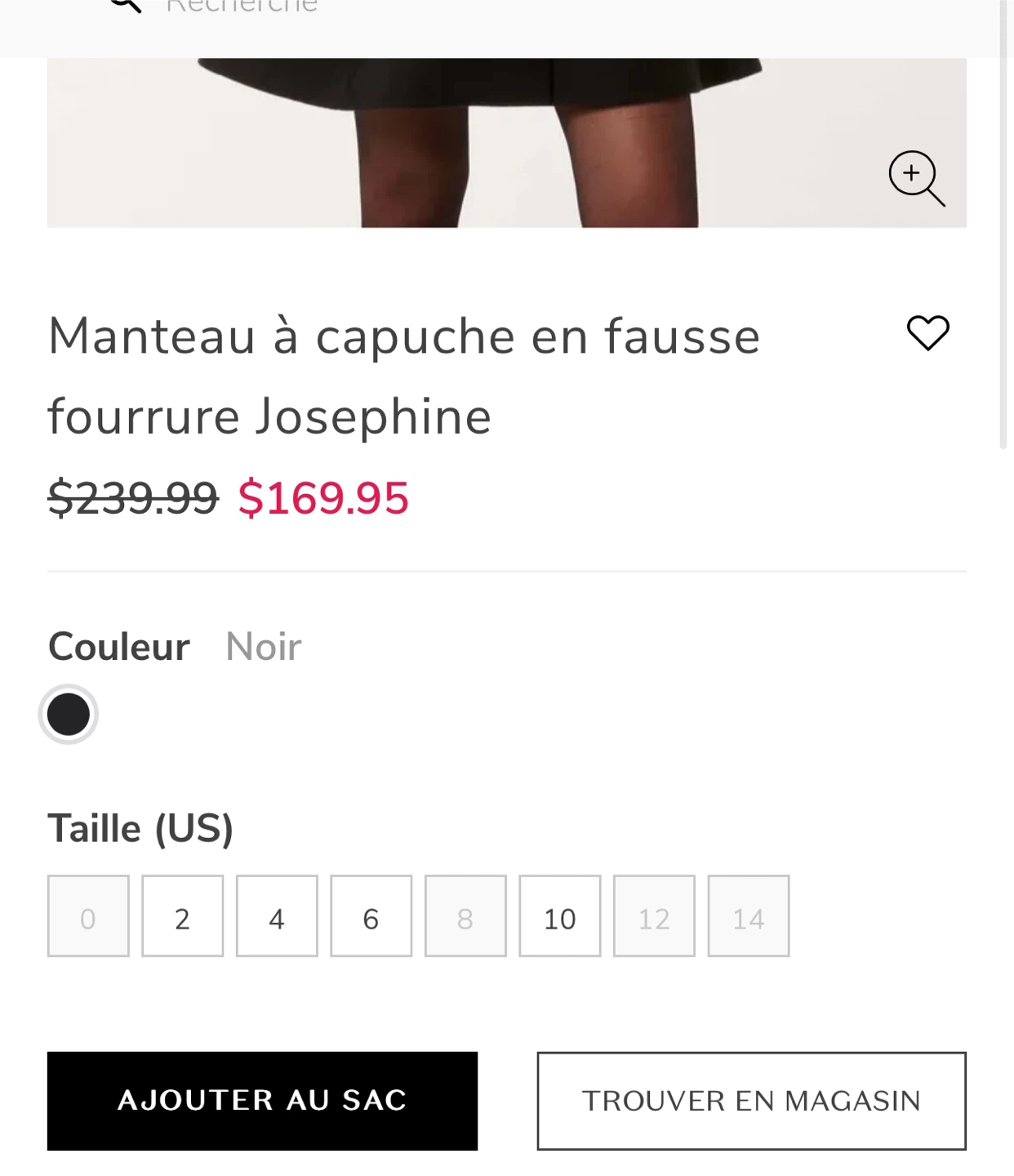Open the Recherche search field
1014x1176 pixels.
[242, 7]
